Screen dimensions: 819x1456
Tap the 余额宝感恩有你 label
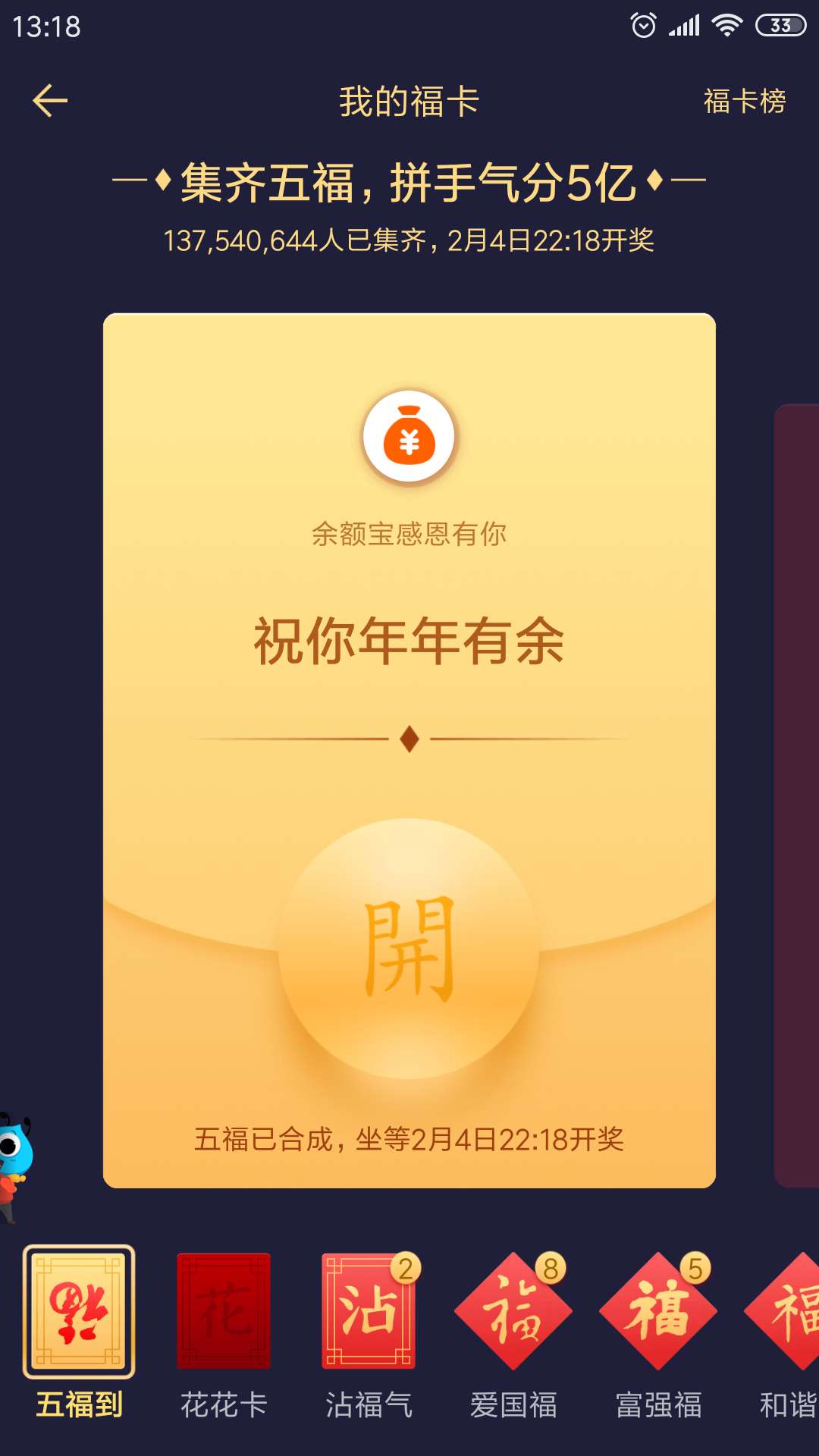click(x=409, y=533)
